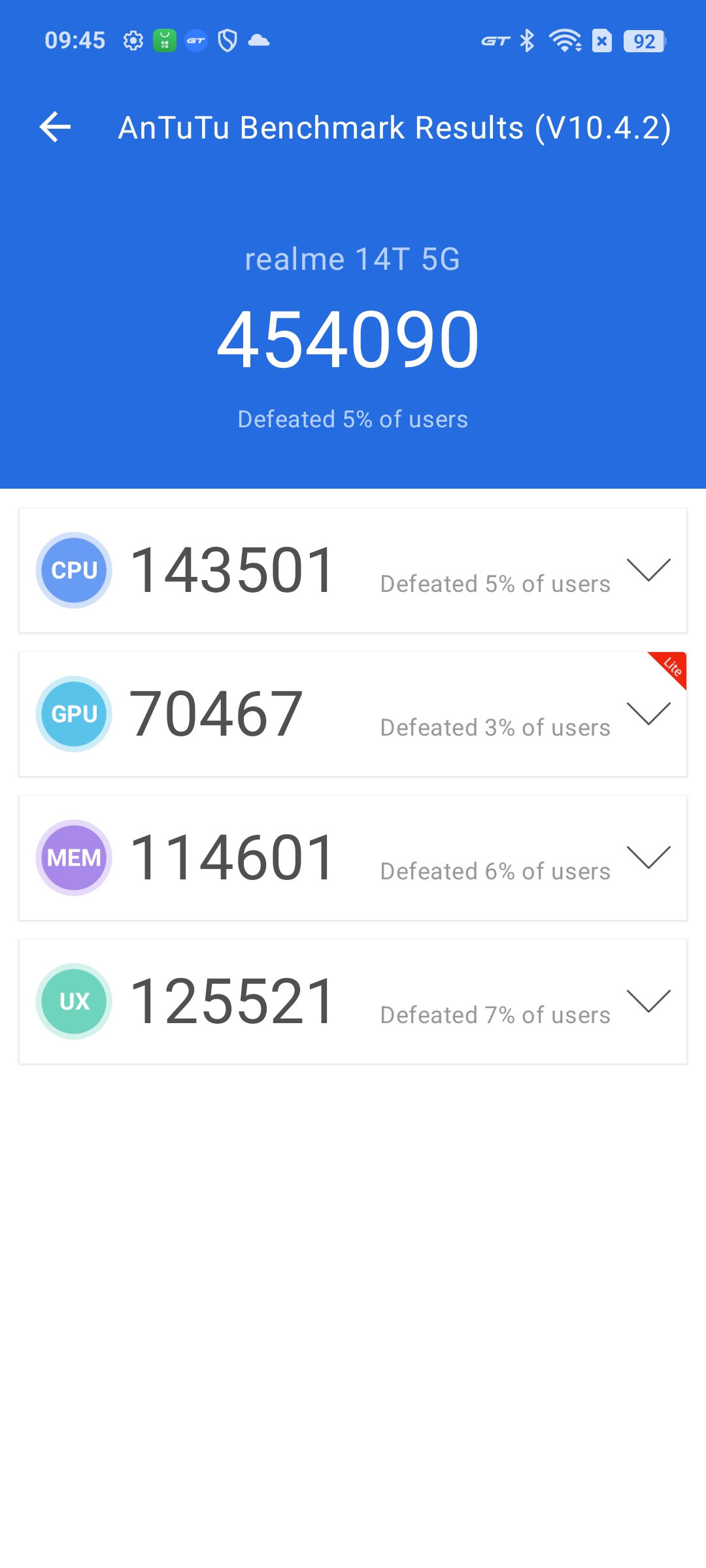The height and width of the screenshot is (1568, 706).
Task: Expand the MEM score details
Action: click(648, 857)
